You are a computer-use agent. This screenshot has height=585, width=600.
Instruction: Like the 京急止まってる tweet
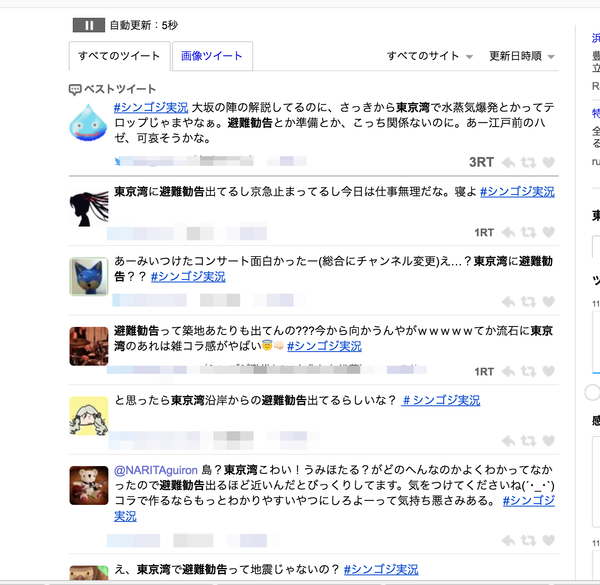(548, 232)
